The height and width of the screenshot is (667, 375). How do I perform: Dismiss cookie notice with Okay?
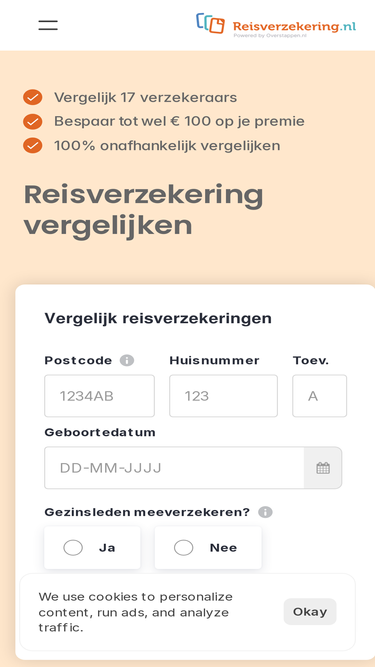point(310,612)
